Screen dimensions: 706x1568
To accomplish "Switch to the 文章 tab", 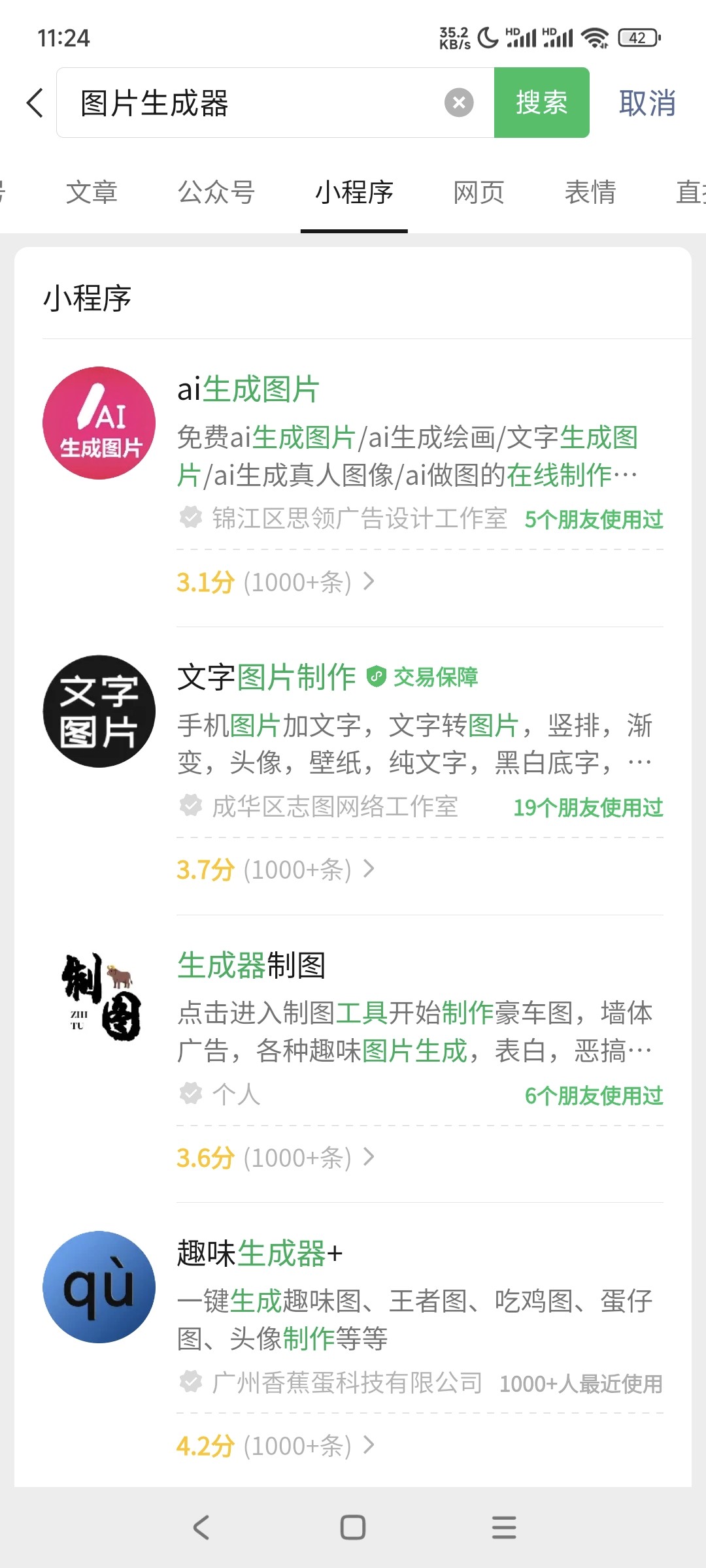I will click(x=92, y=193).
